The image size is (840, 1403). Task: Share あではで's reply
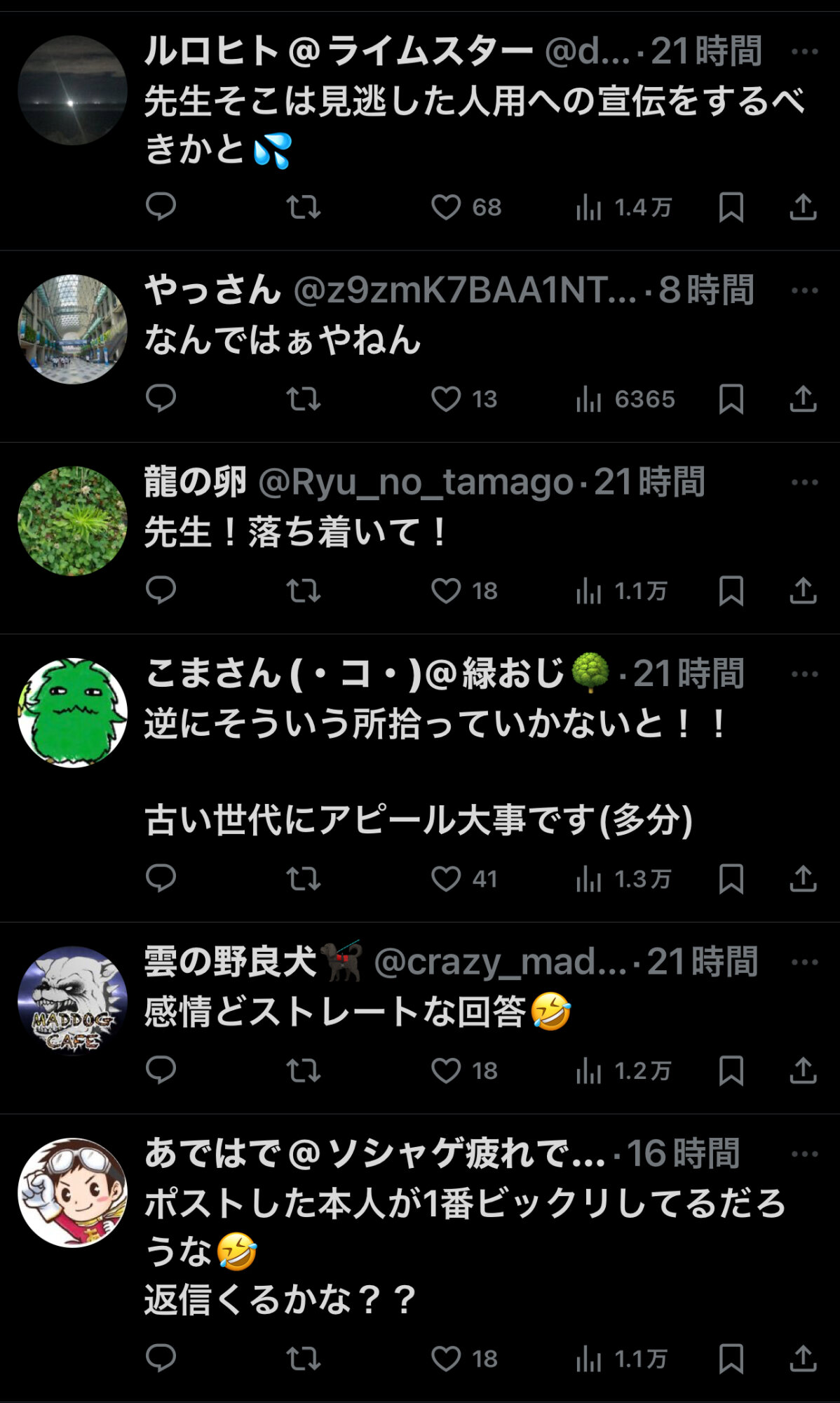coord(803,1359)
